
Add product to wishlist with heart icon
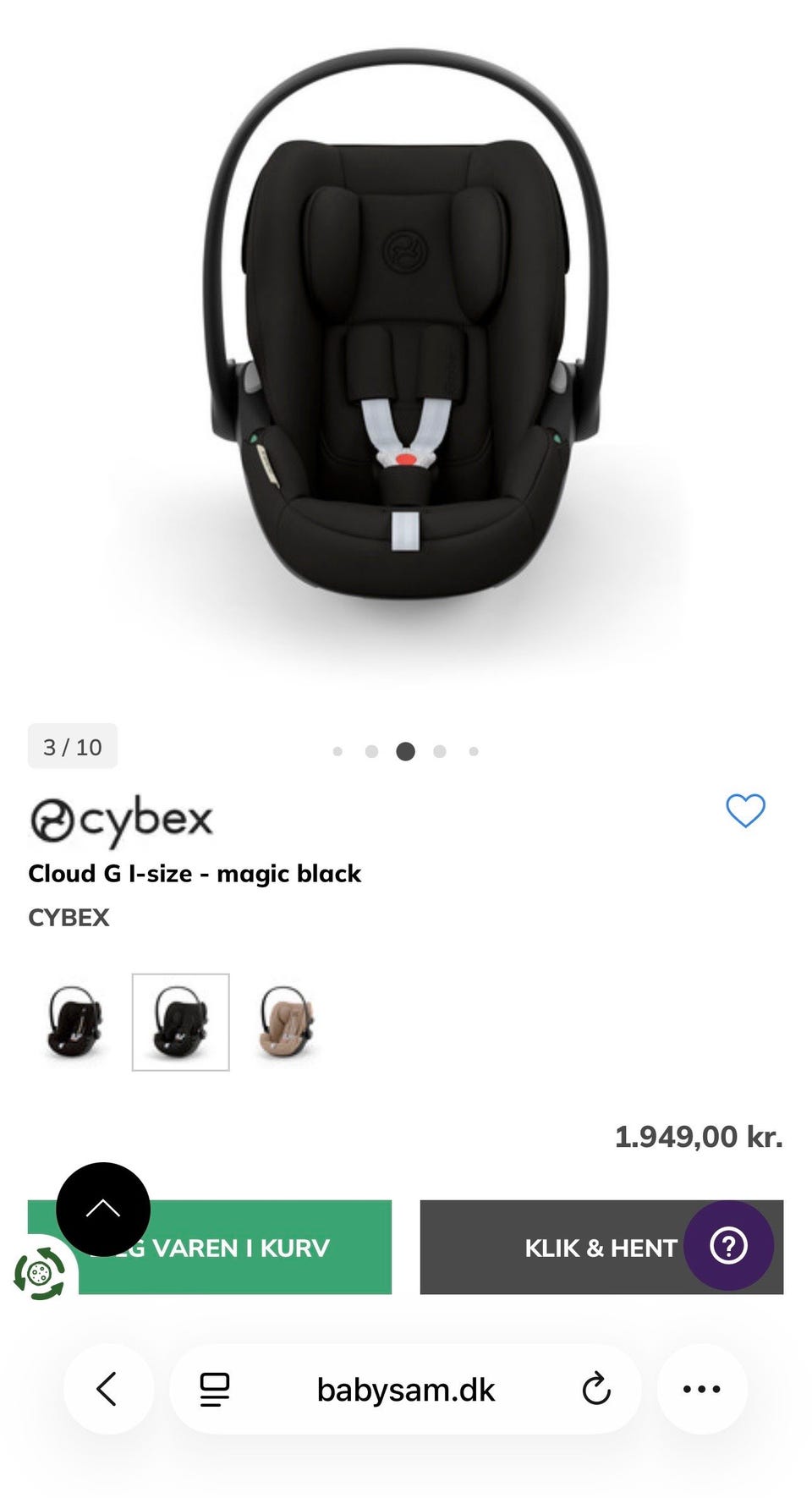click(x=745, y=811)
